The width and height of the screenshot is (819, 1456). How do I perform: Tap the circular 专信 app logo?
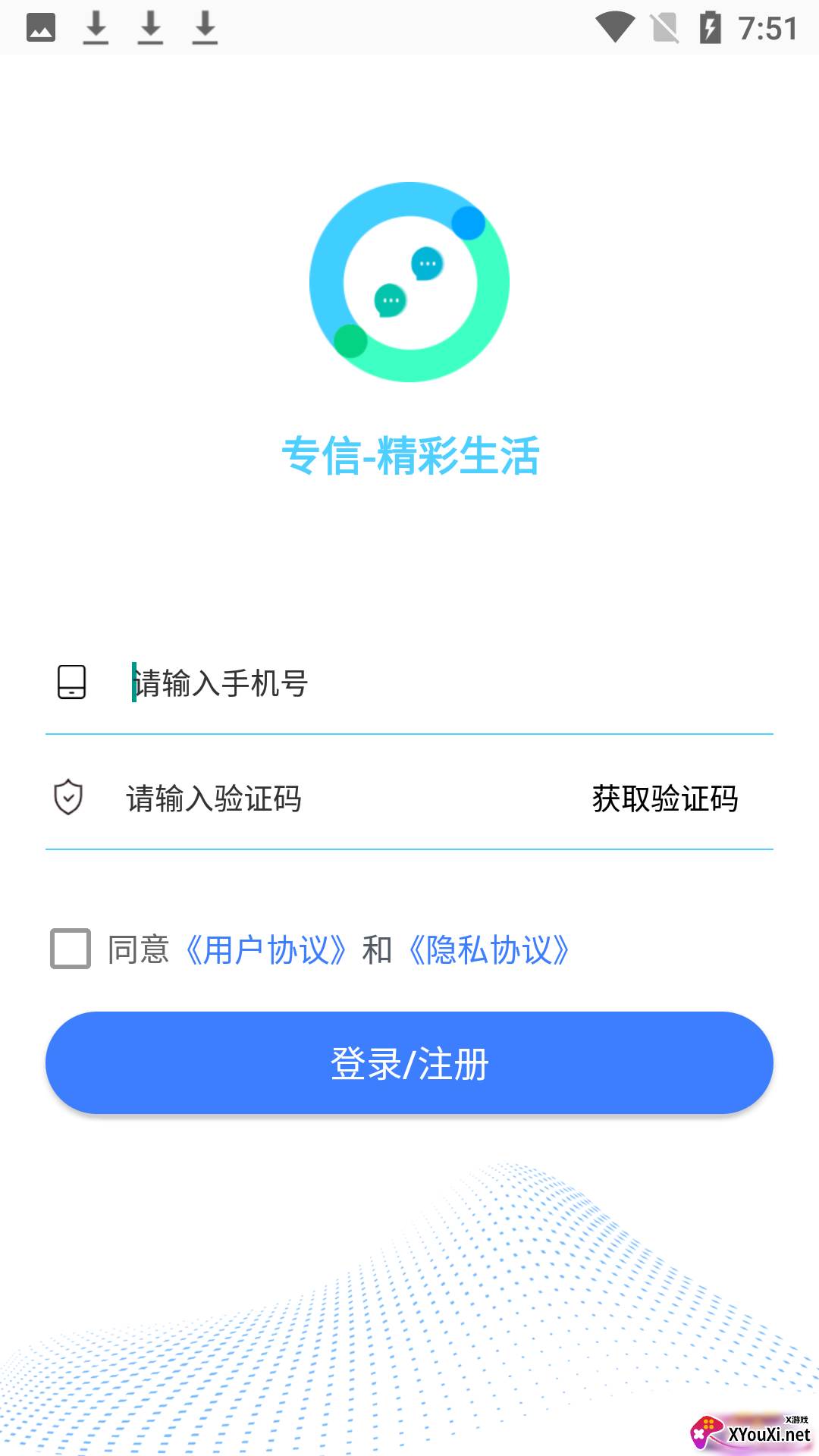coord(409,281)
